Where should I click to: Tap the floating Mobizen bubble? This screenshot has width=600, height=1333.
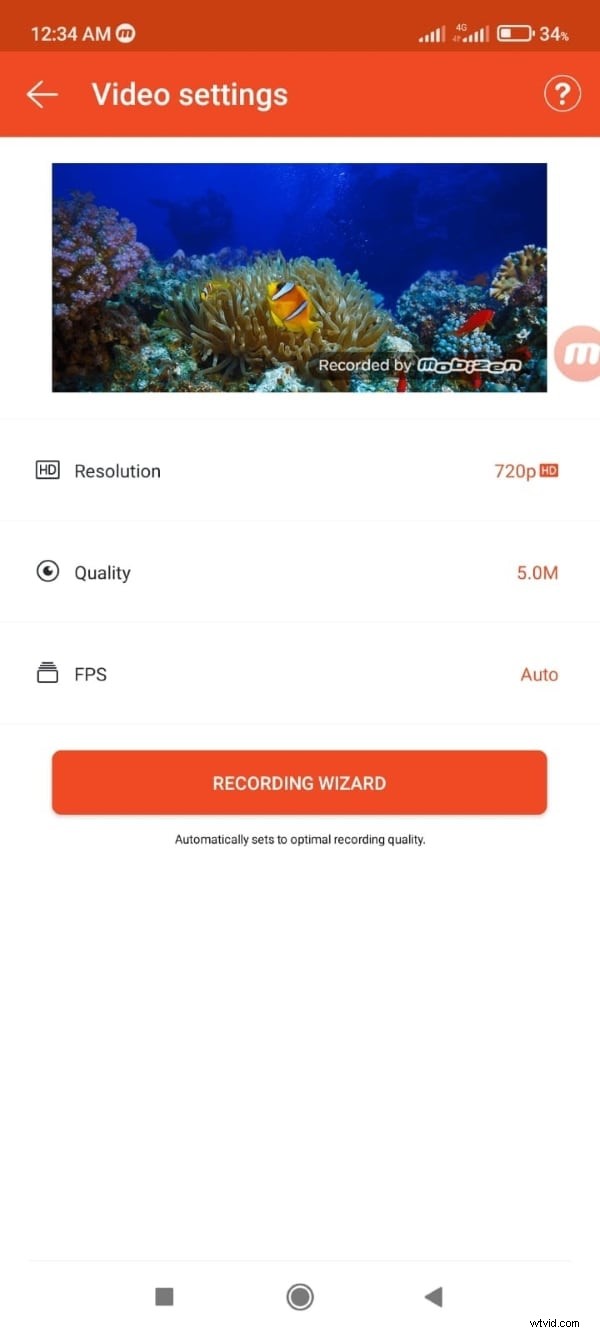coord(579,353)
